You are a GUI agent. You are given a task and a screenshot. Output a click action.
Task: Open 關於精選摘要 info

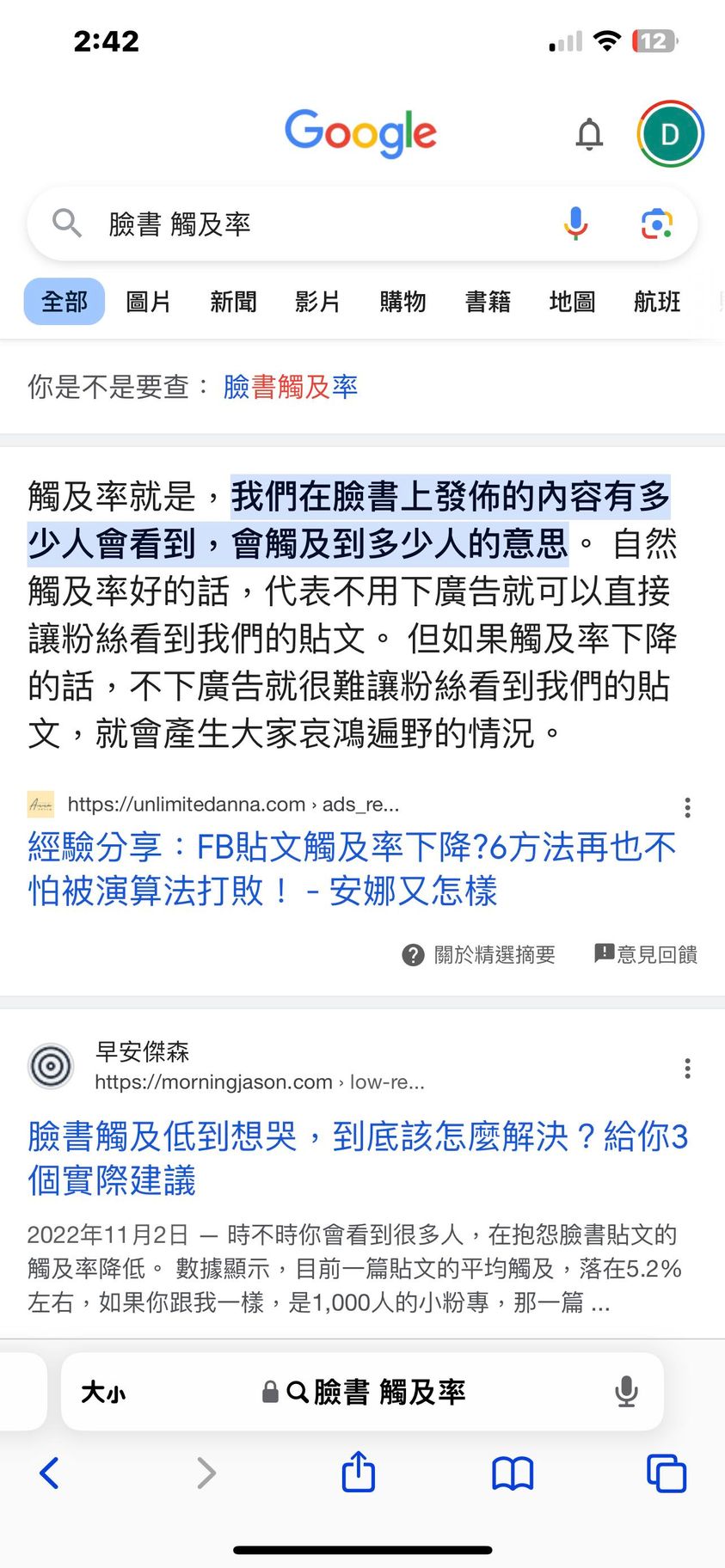479,954
